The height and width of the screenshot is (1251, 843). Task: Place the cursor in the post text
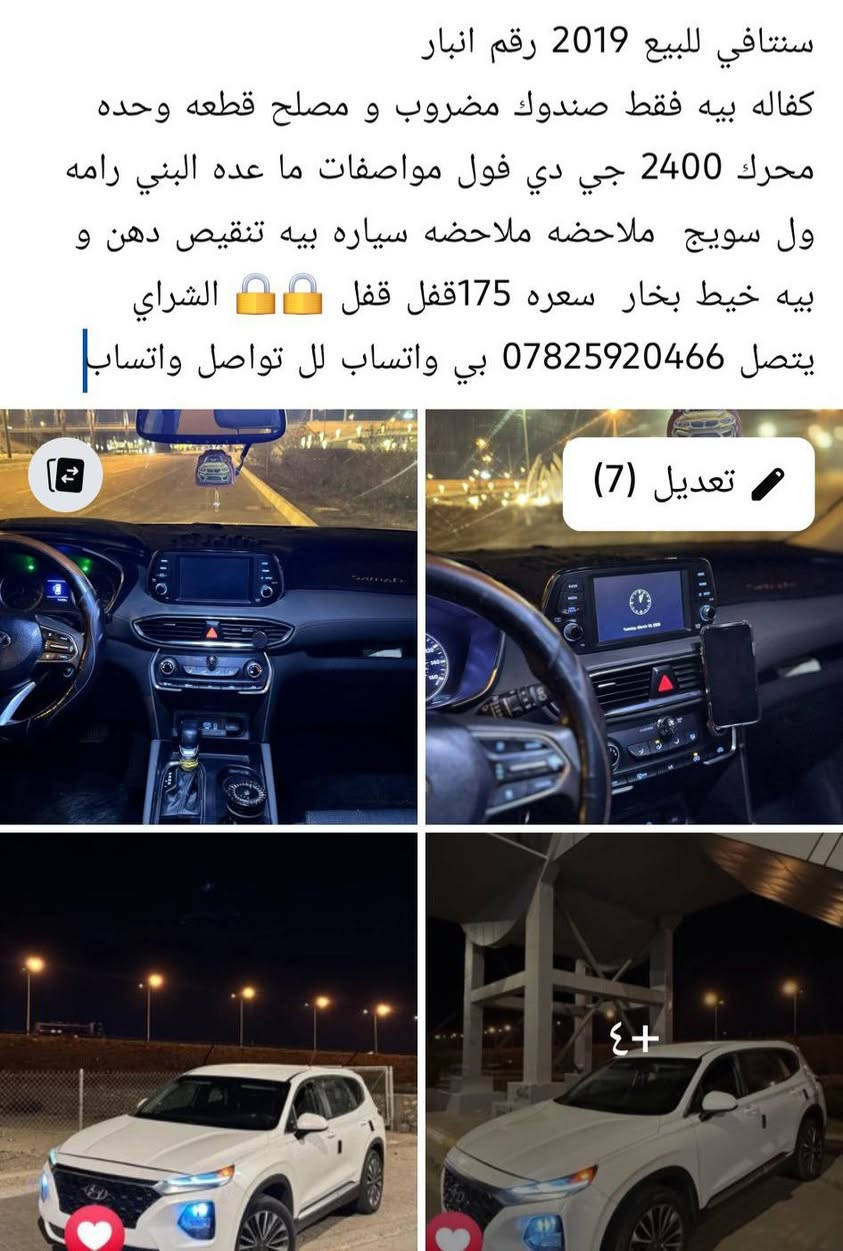pyautogui.click(x=450, y=200)
